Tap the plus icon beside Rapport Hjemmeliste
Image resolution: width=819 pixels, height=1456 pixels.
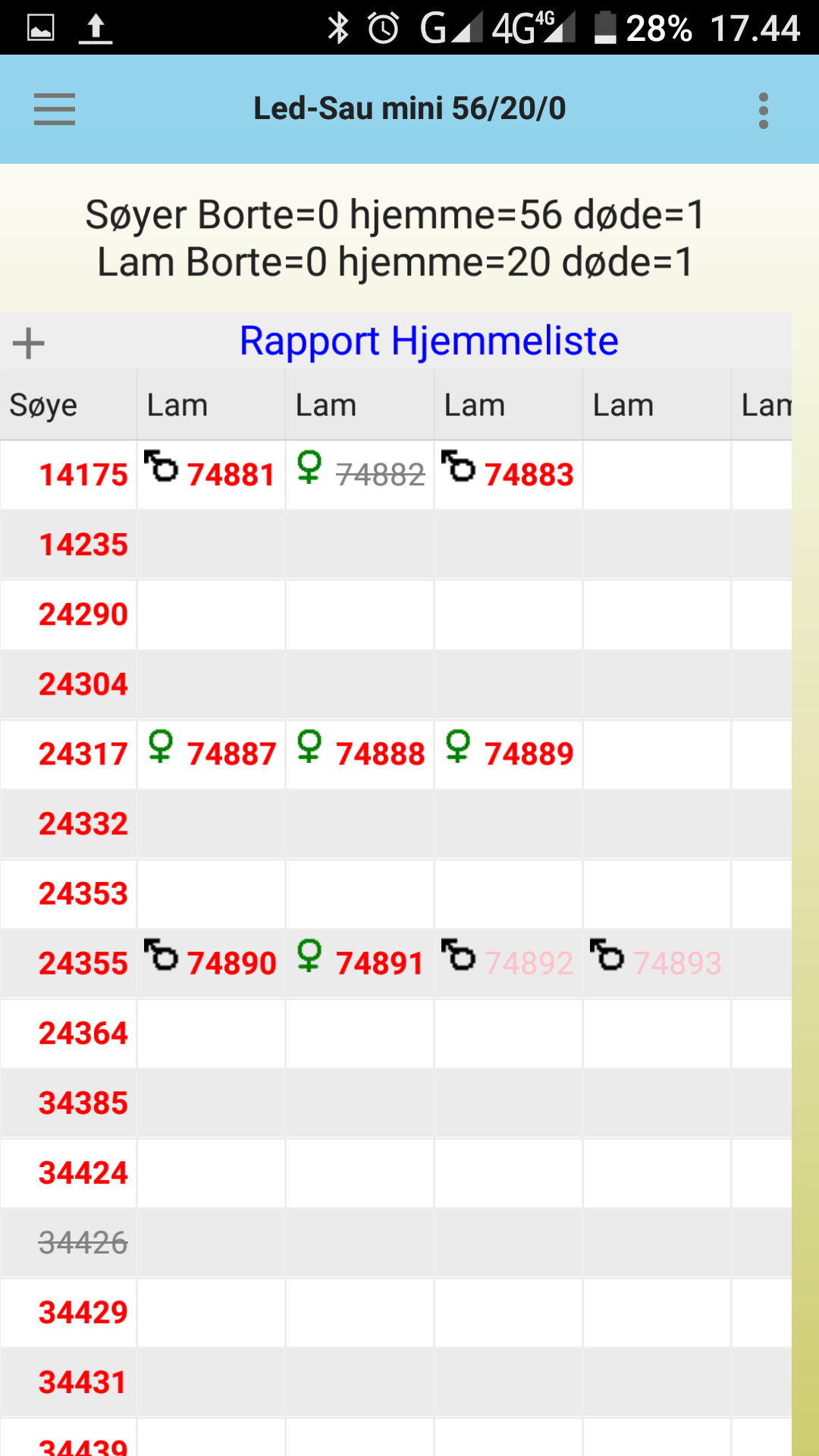(x=29, y=344)
